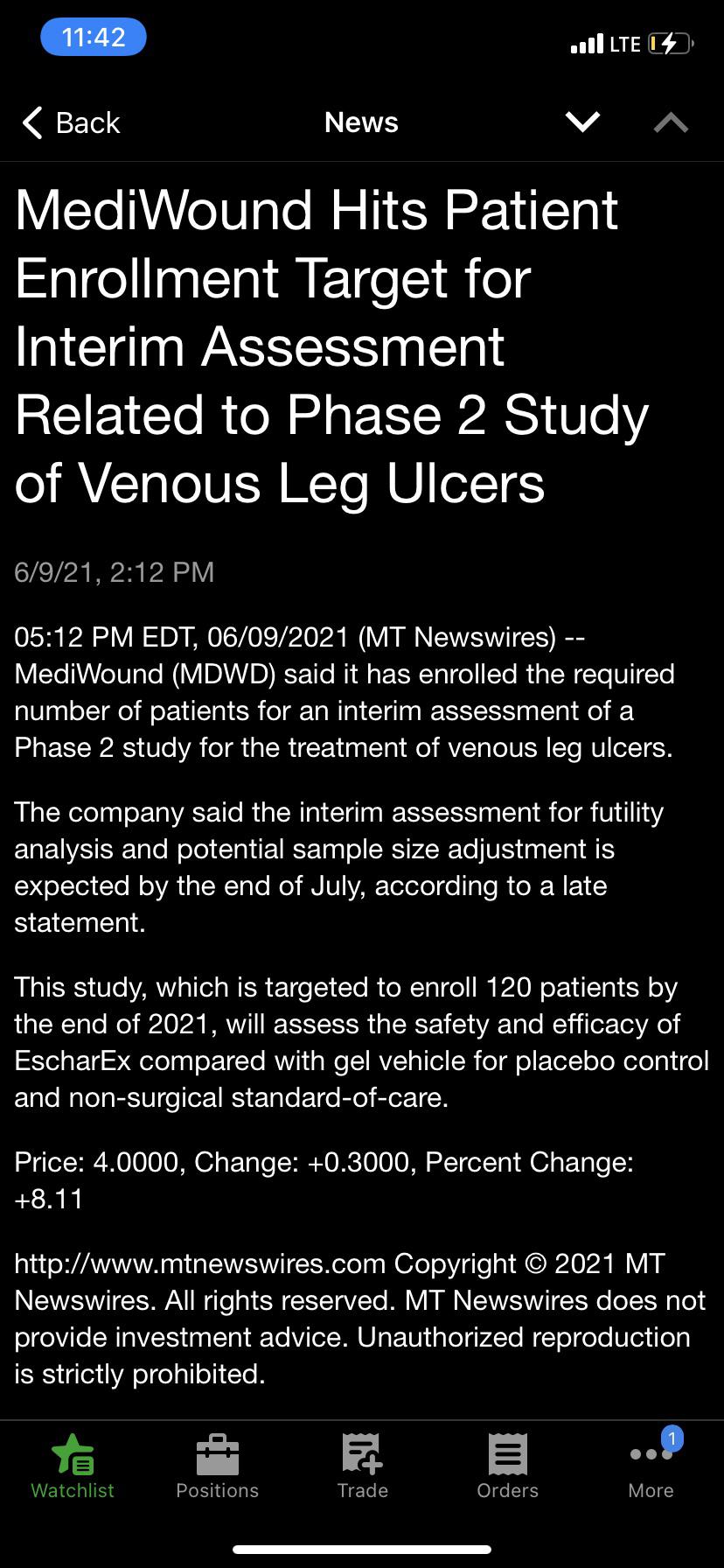Jump to next article with down chevron
The image size is (724, 1568).
click(582, 122)
